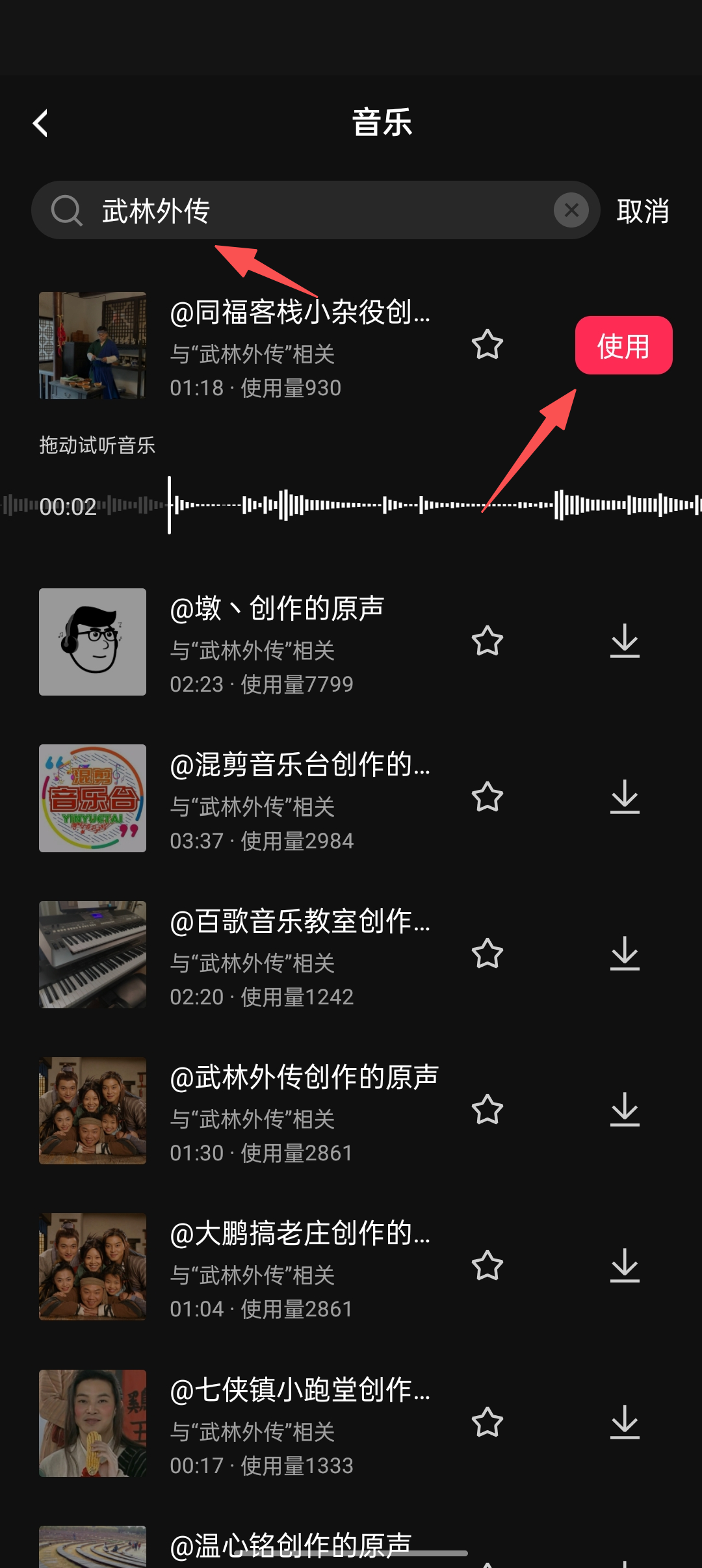Viewport: 702px width, 1568px height.
Task: Tap 取消 to cancel search
Action: (642, 211)
